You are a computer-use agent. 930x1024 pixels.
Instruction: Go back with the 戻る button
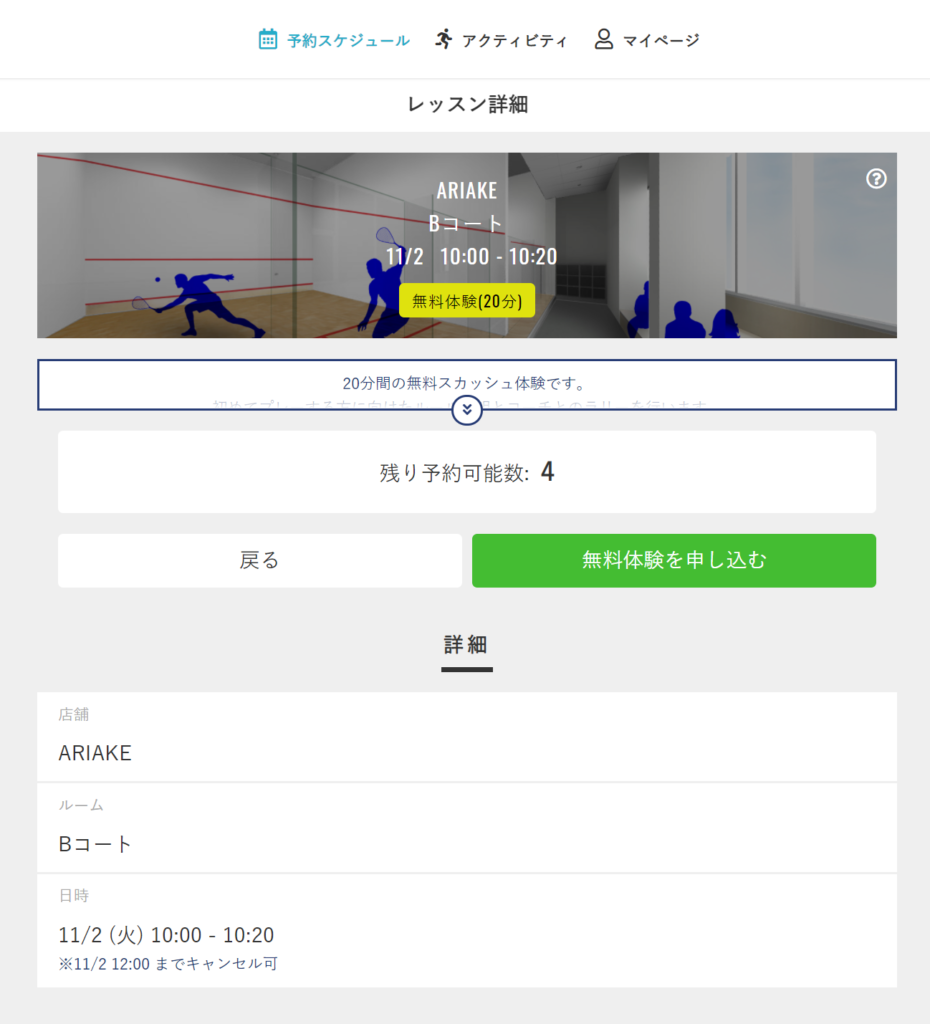pos(260,560)
